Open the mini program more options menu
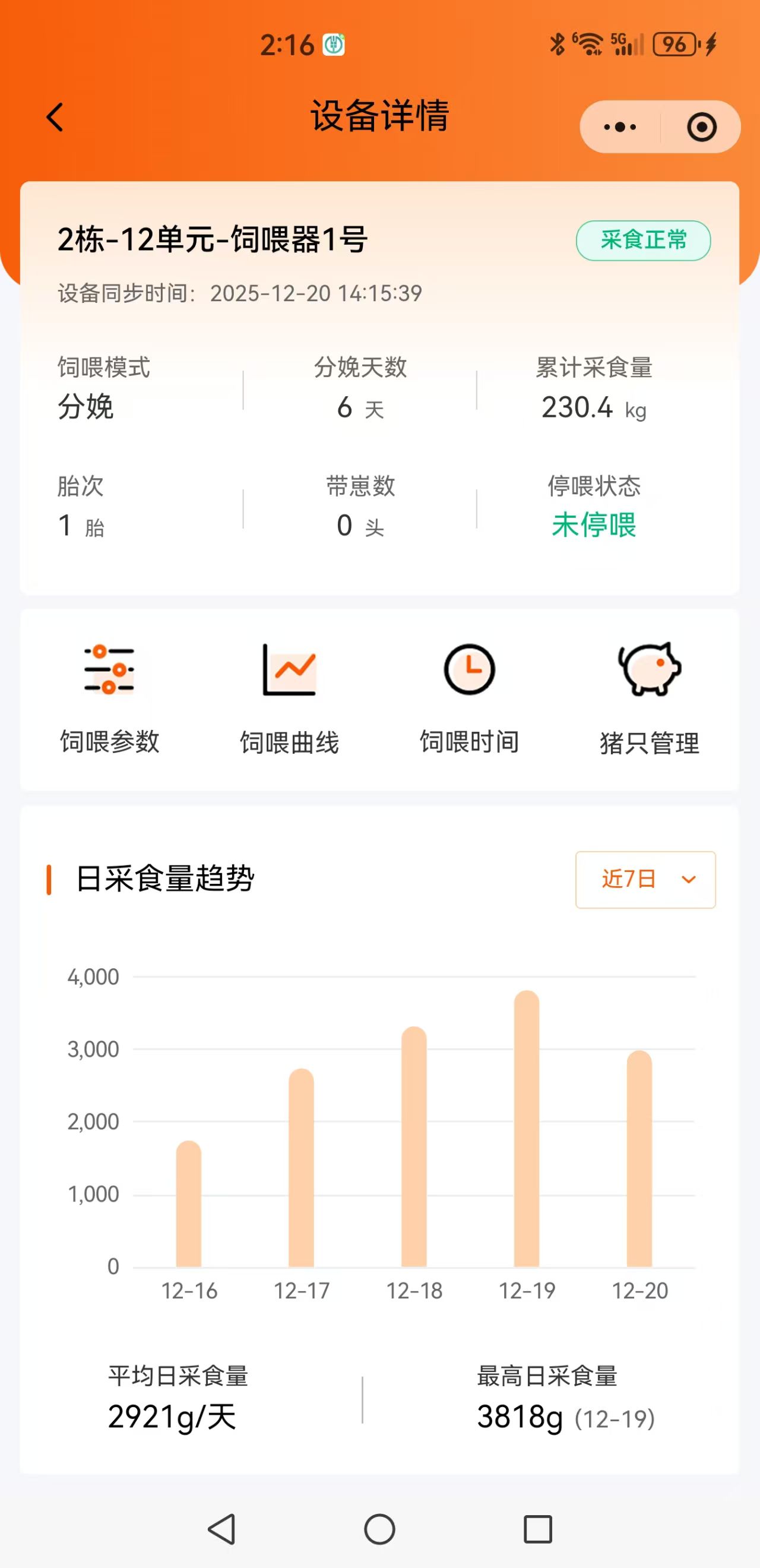 pos(619,127)
